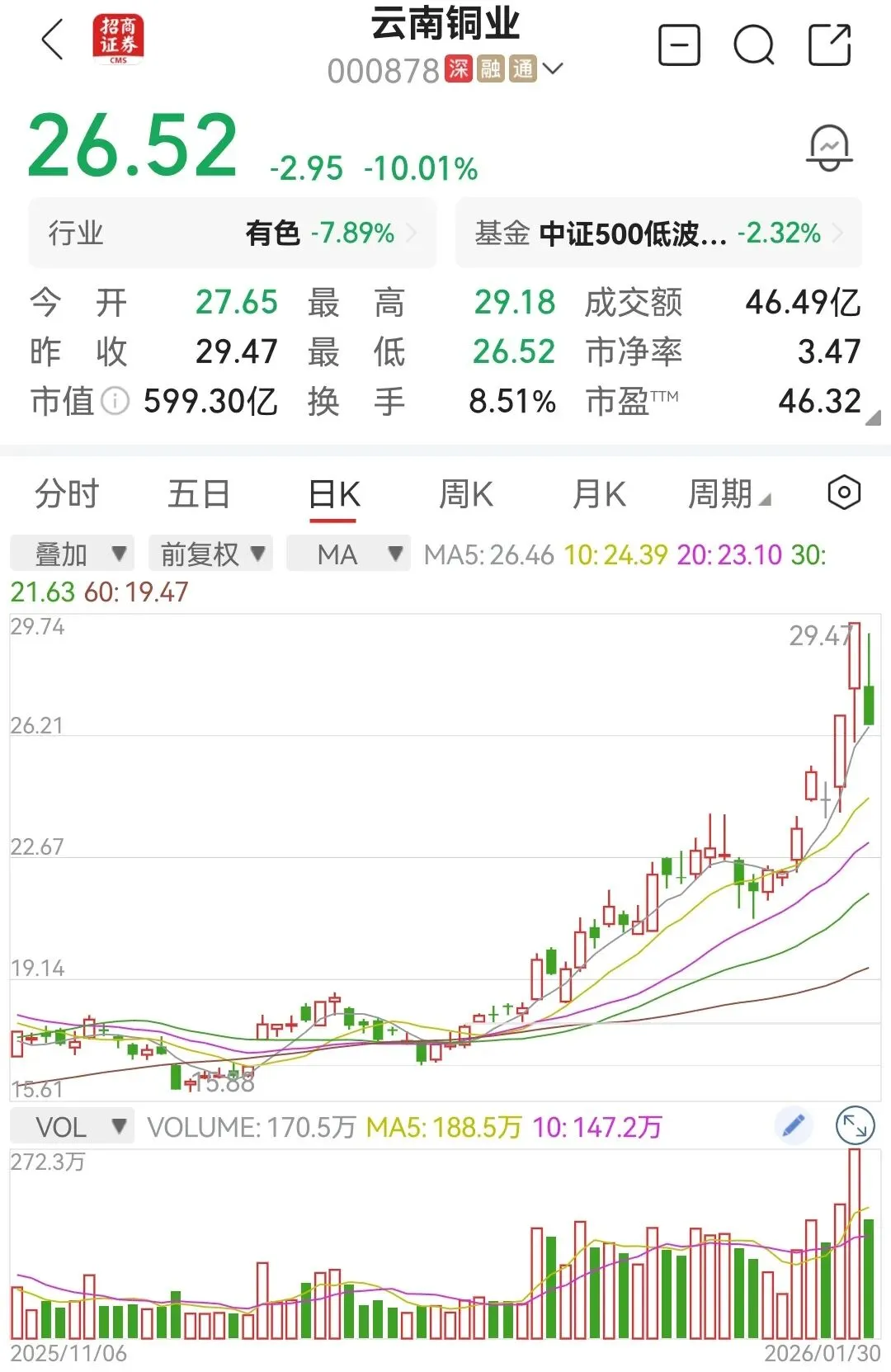This screenshot has width=891, height=1372.
Task: Switch to the 分时 chart tab
Action: [67, 494]
